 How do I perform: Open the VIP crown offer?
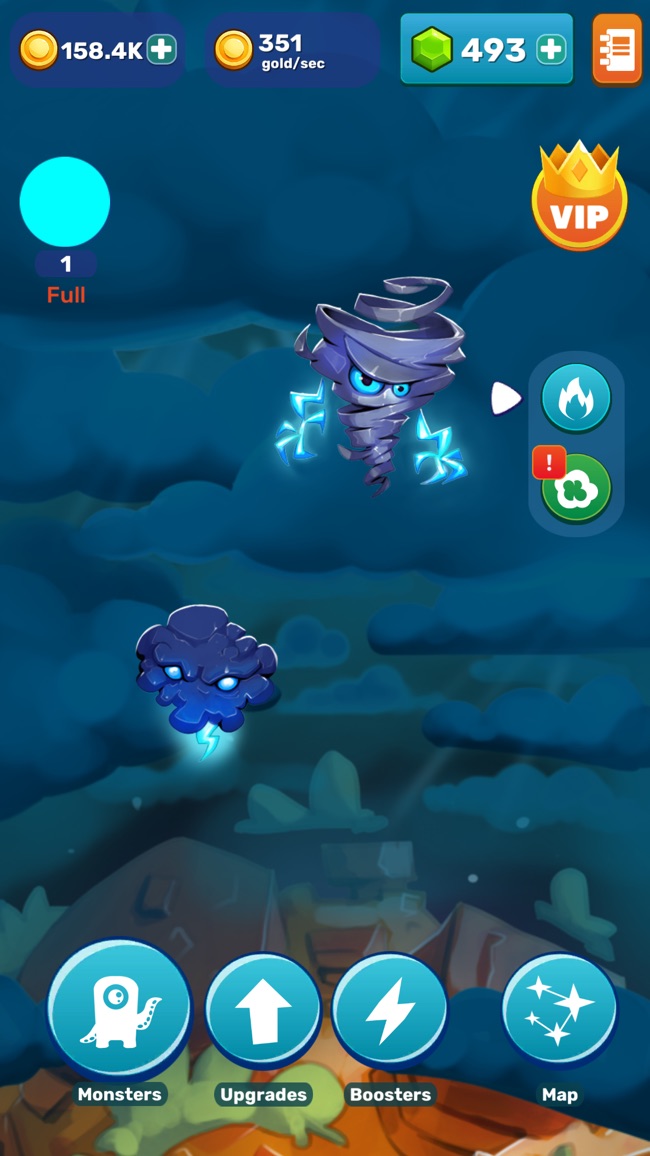pyautogui.click(x=579, y=197)
